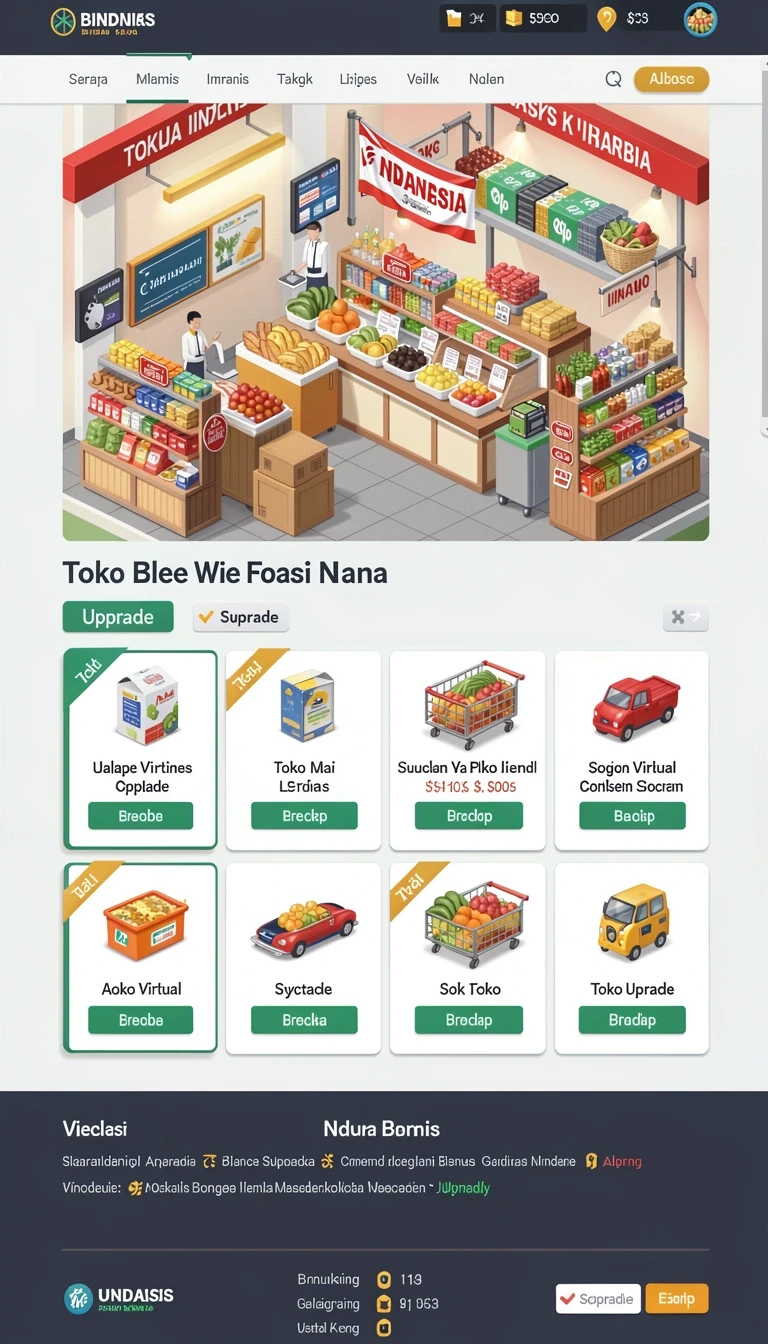Open the Aoko Virtual card
Image resolution: width=768 pixels, height=1344 pixels.
click(140, 958)
